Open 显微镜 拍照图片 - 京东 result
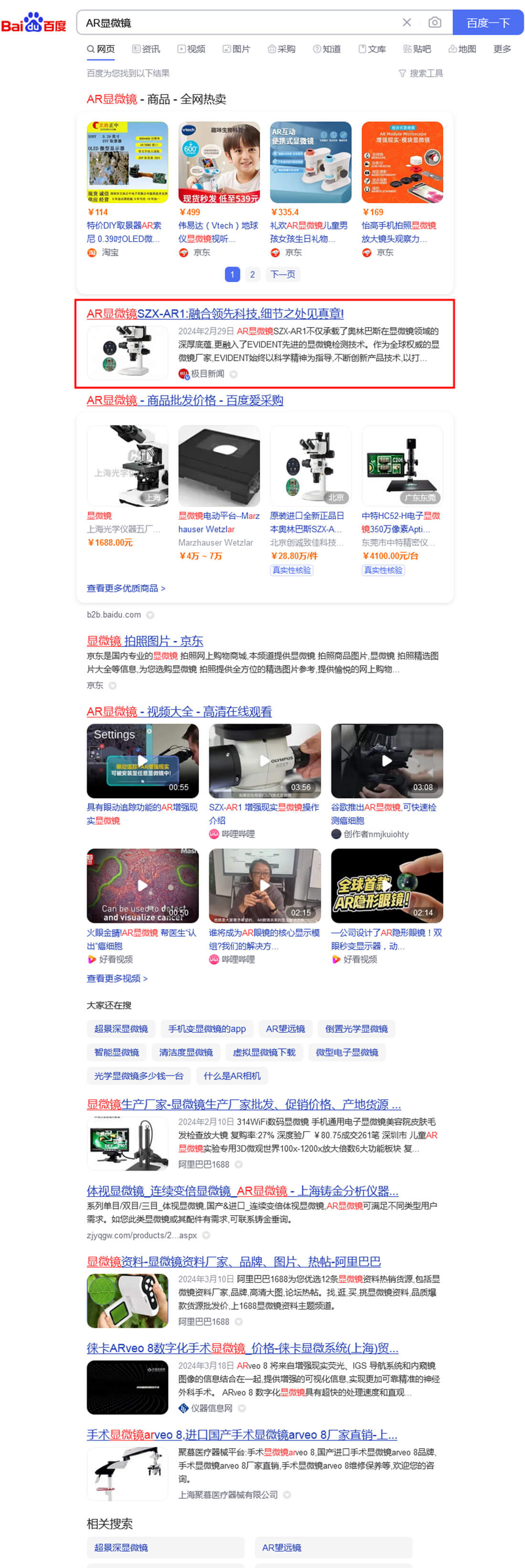 pos(145,640)
